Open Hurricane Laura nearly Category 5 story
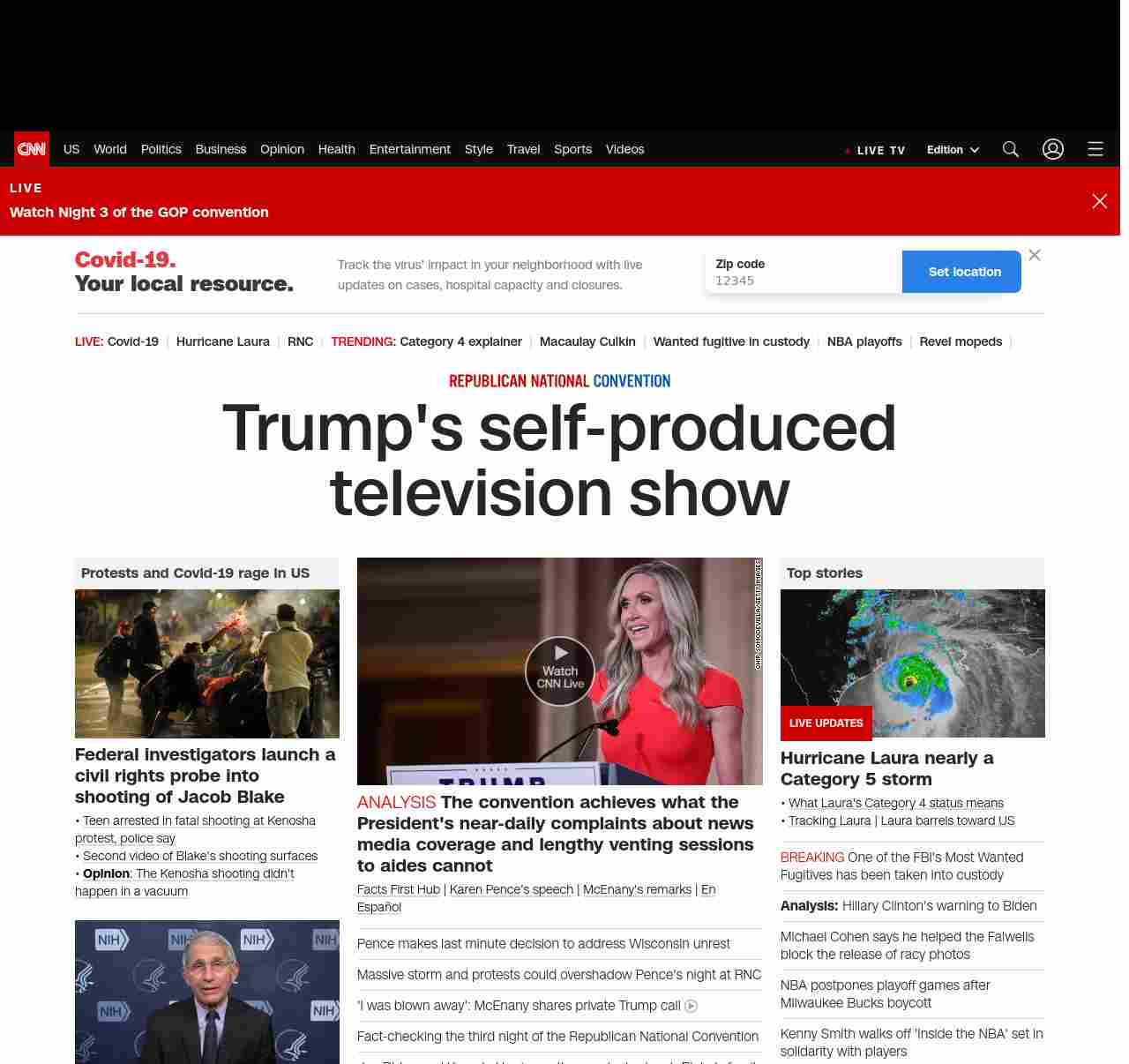The height and width of the screenshot is (1064, 1129). [x=886, y=768]
